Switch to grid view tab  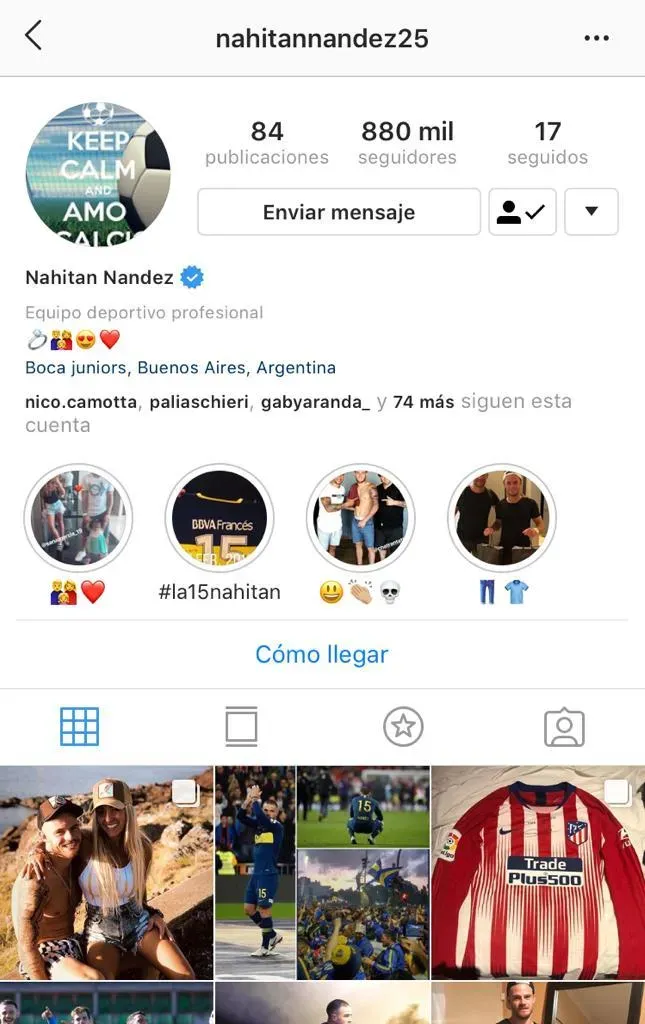click(x=79, y=727)
